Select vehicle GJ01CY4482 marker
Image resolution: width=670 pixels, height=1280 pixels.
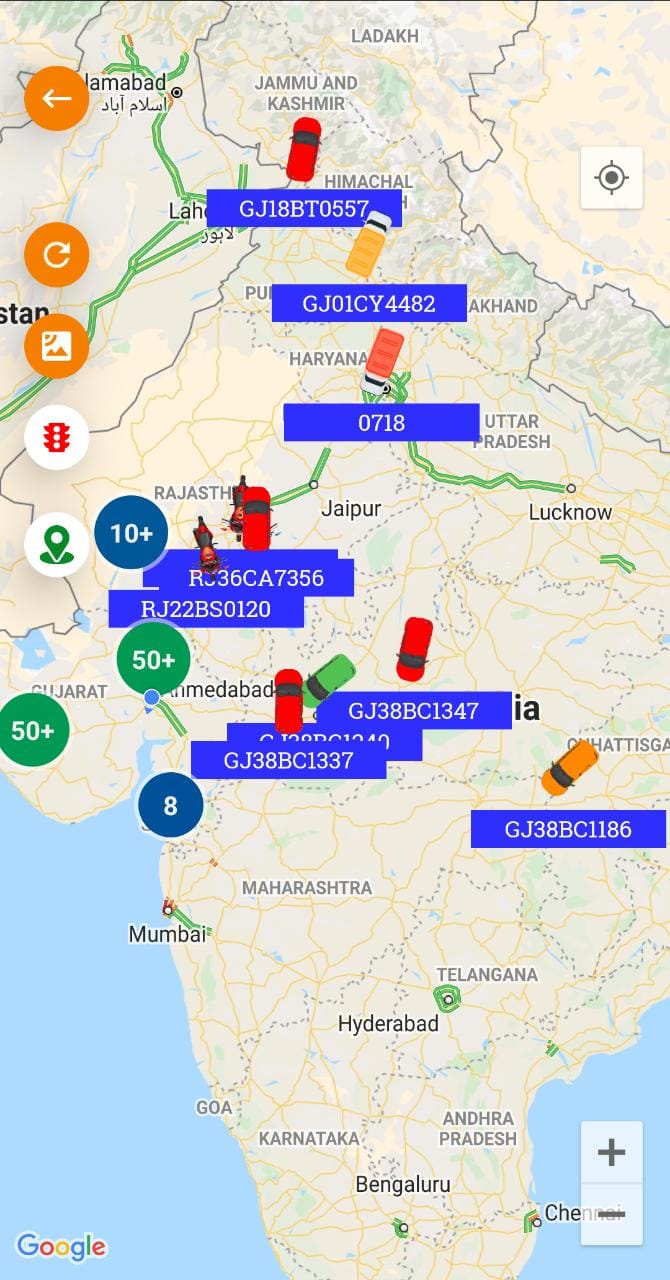point(369,244)
